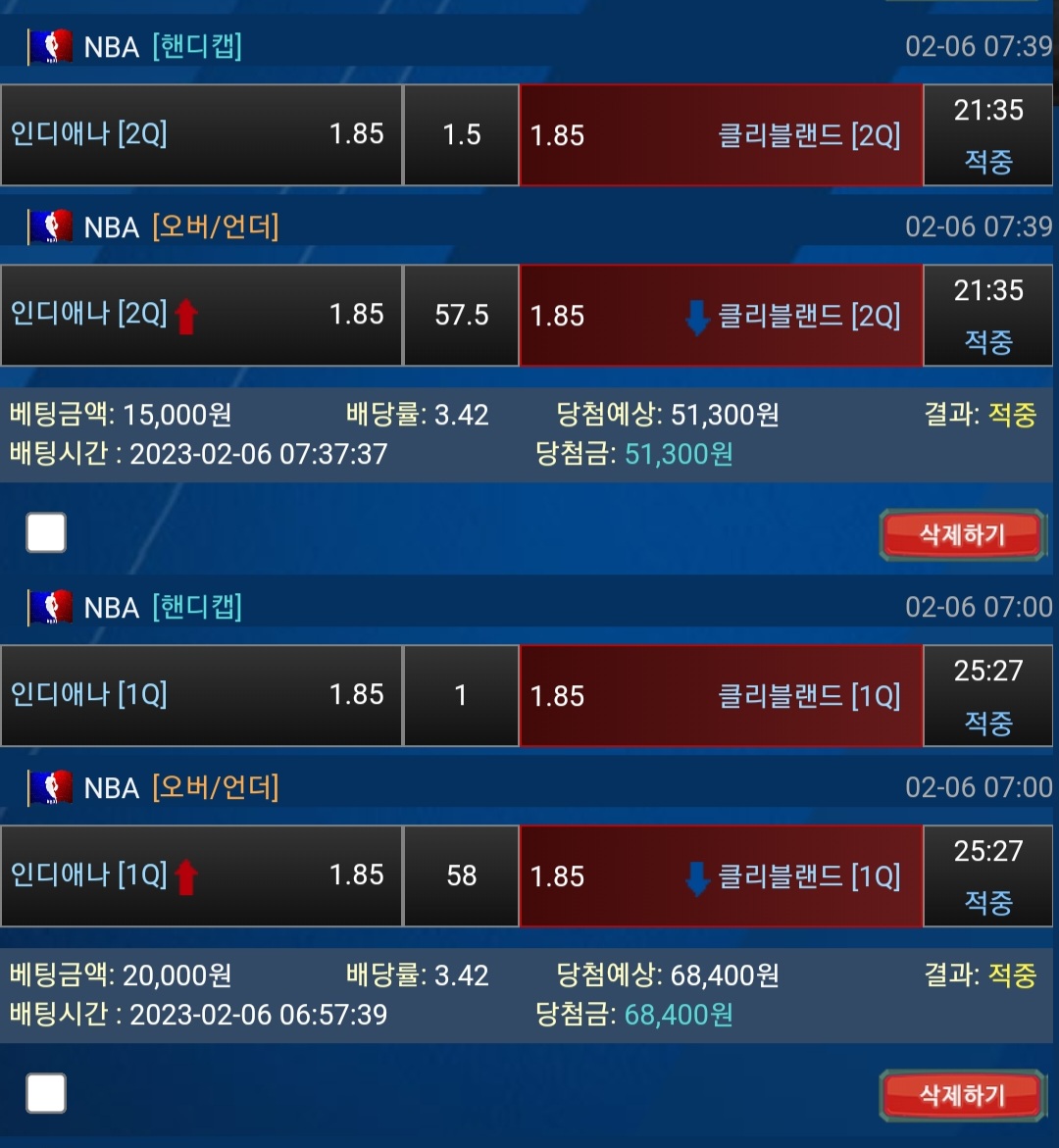
Task: Tap 삭제하기 for the 15,000원 bet
Action: pyautogui.click(x=961, y=535)
